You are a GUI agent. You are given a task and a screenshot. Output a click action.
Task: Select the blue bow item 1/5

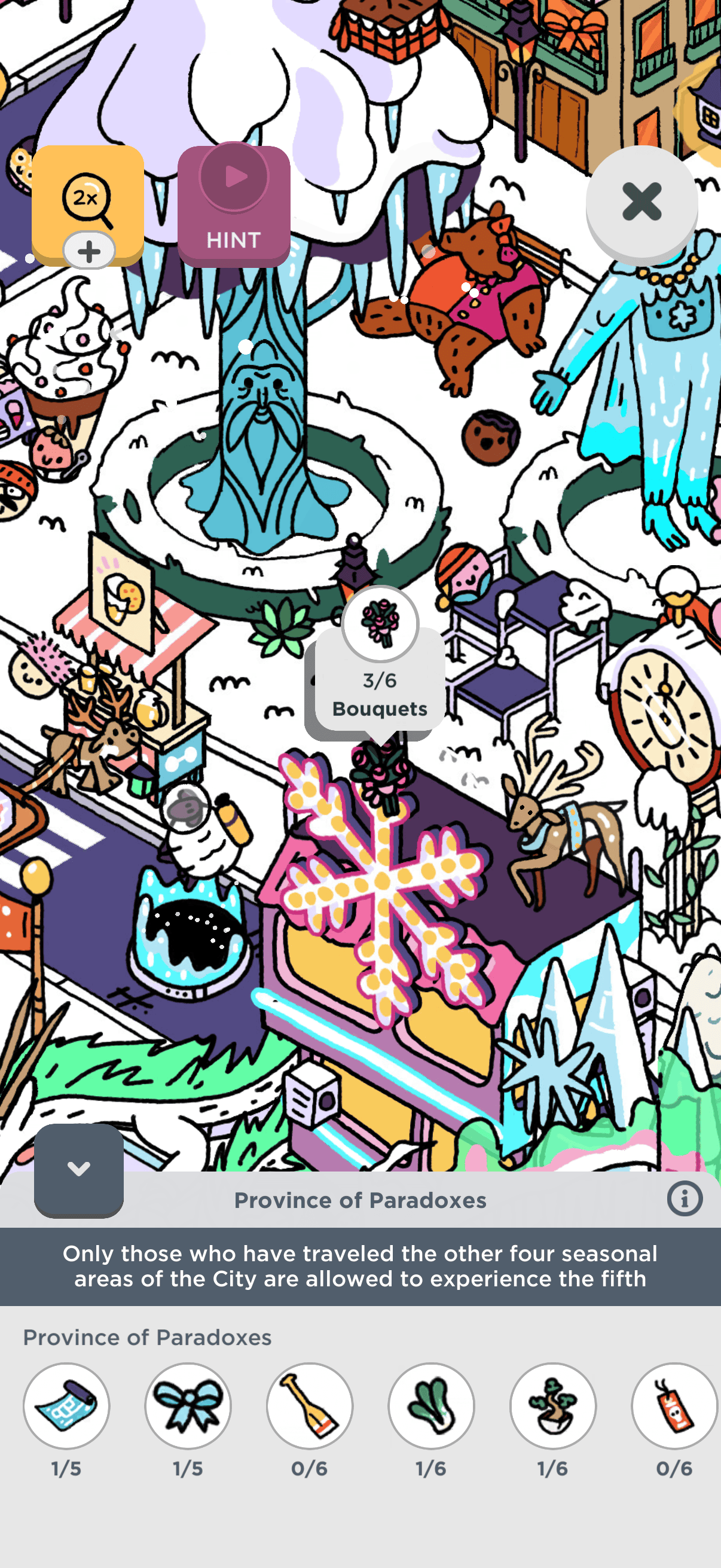[188, 1405]
